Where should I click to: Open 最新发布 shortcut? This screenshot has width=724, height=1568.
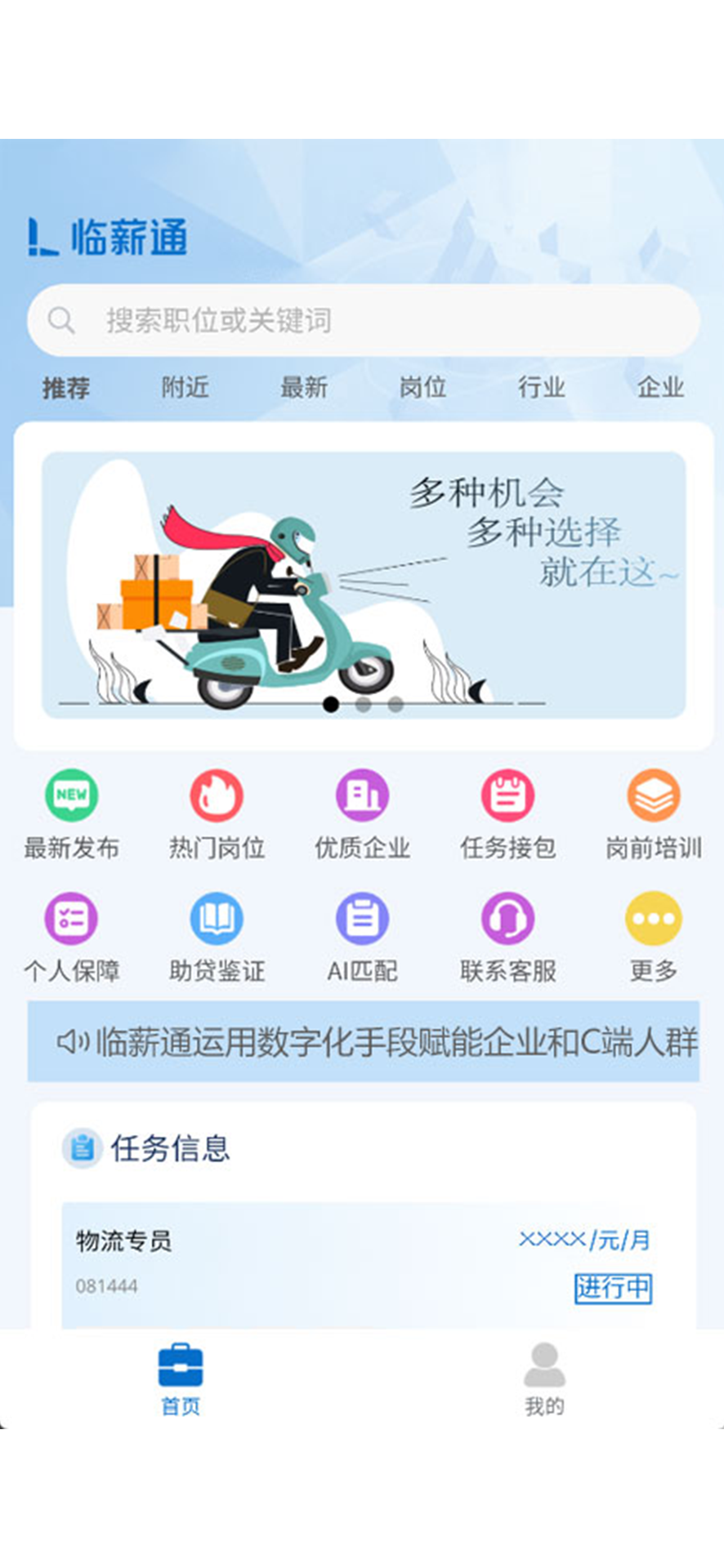[x=71, y=814]
